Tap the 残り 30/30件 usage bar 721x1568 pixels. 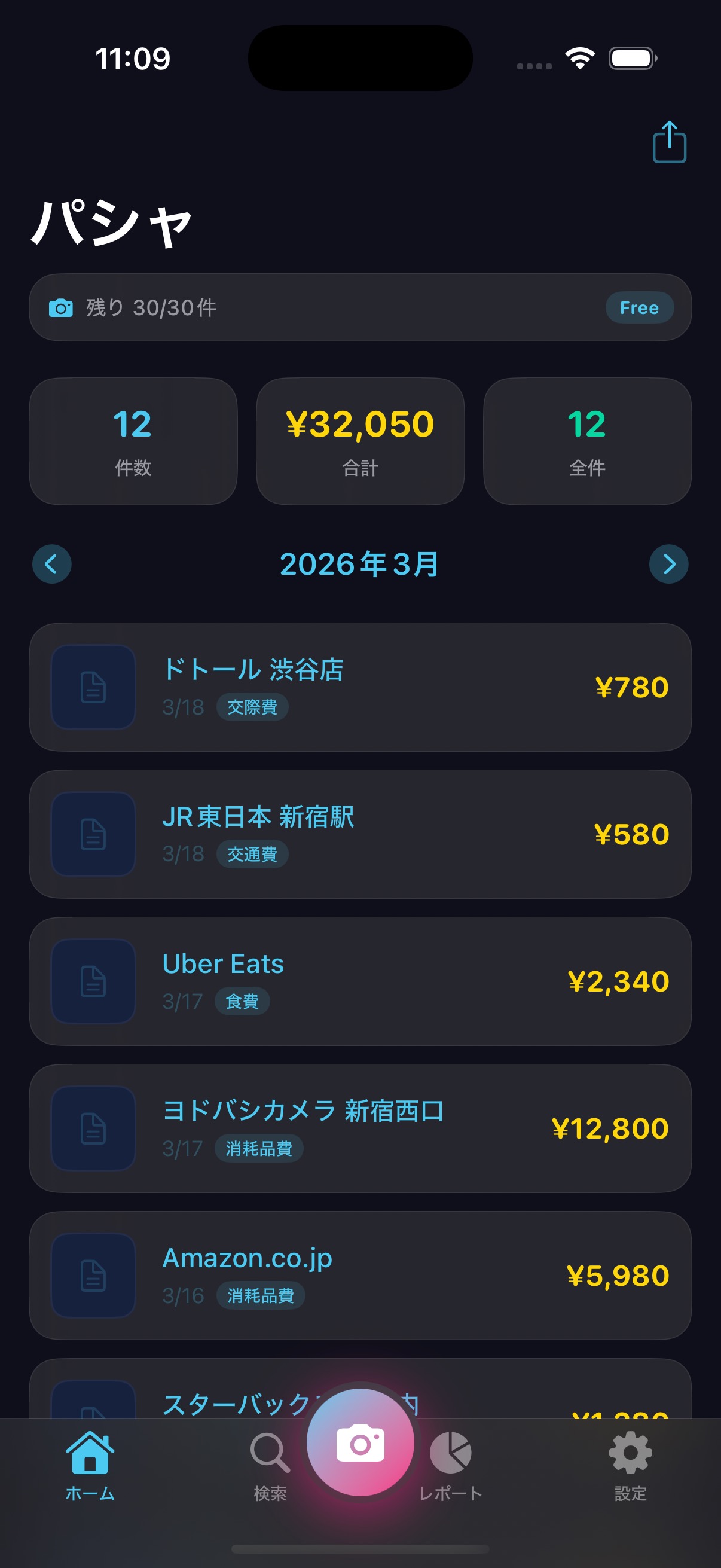coord(360,307)
